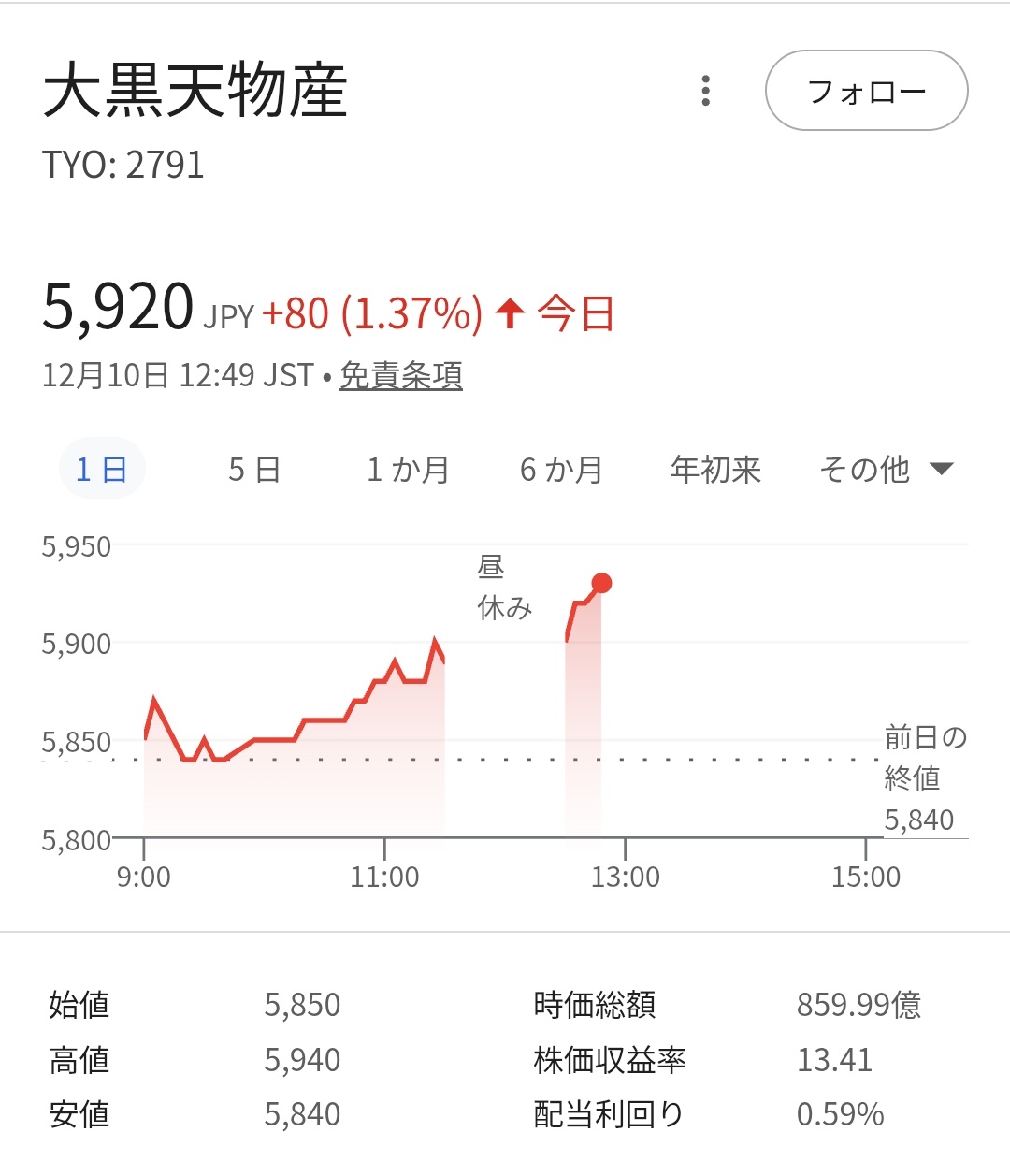1010x1176 pixels.
Task: Select the 1日 chart range
Action: (101, 469)
